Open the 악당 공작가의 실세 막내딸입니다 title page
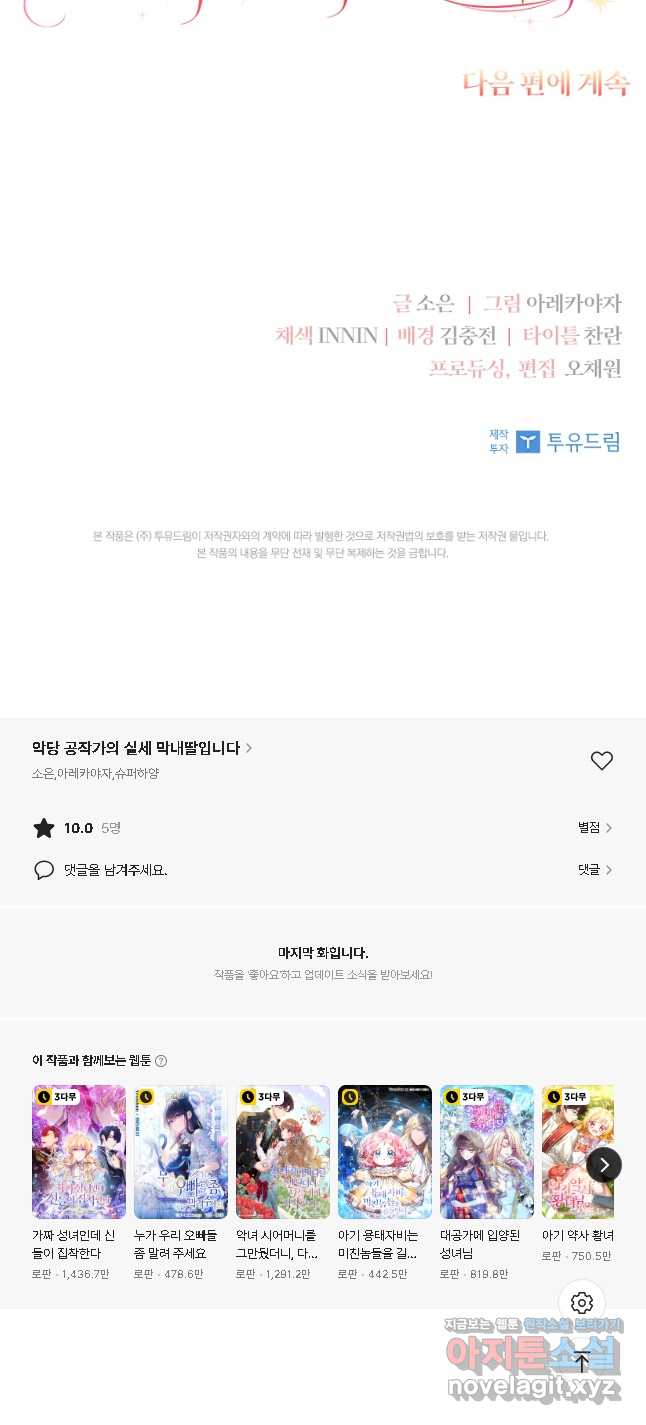Image resolution: width=646 pixels, height=1425 pixels. (142, 748)
